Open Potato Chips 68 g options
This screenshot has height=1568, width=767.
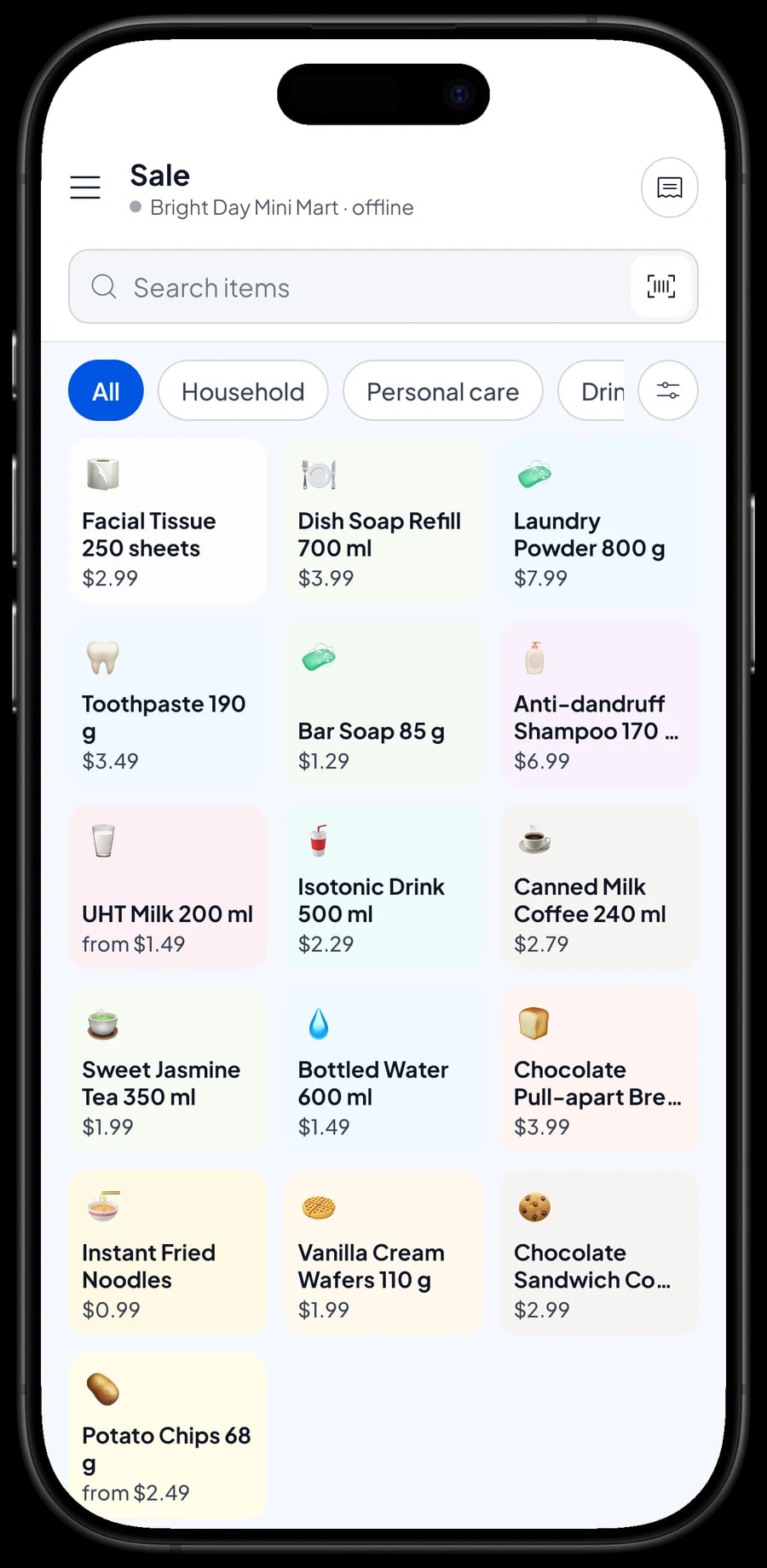168,1436
